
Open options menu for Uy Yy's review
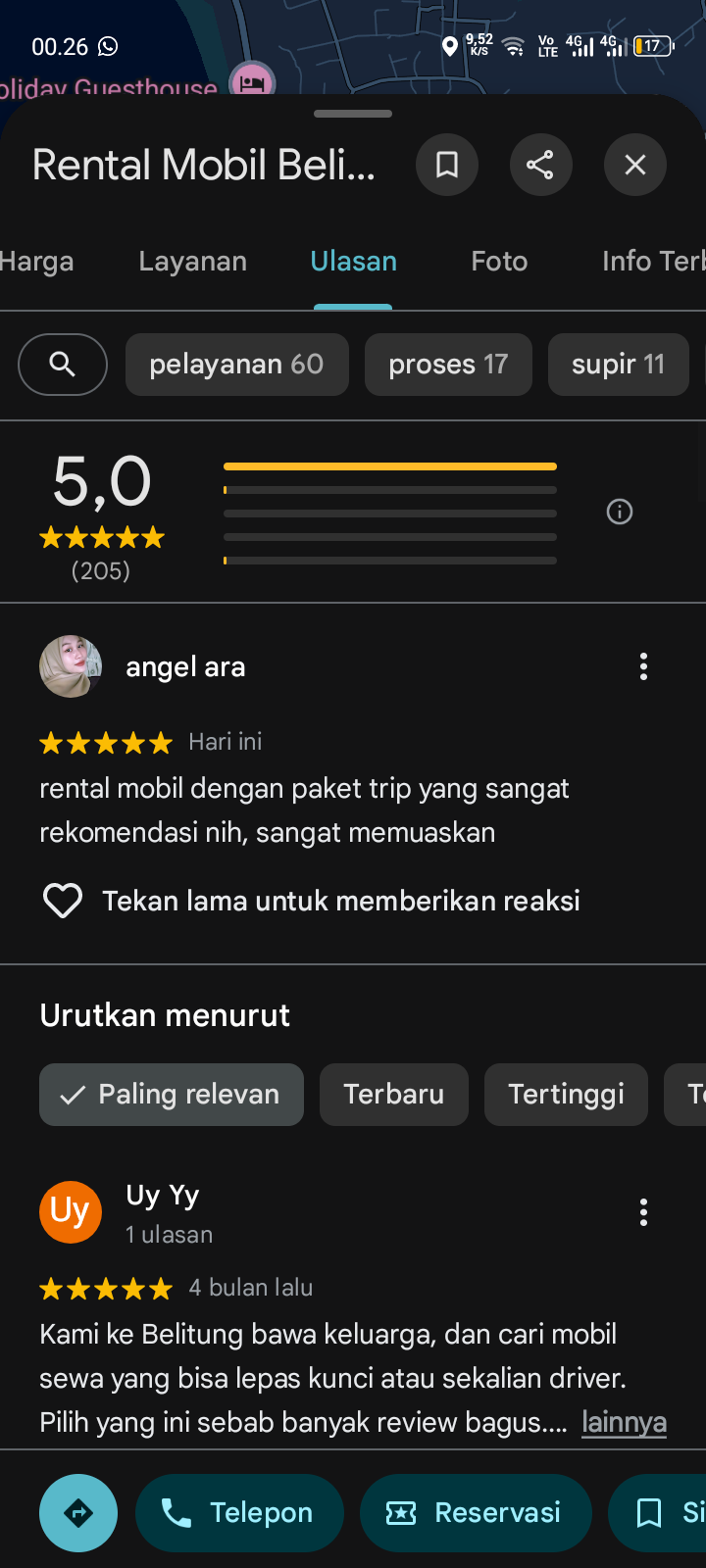click(x=643, y=1212)
